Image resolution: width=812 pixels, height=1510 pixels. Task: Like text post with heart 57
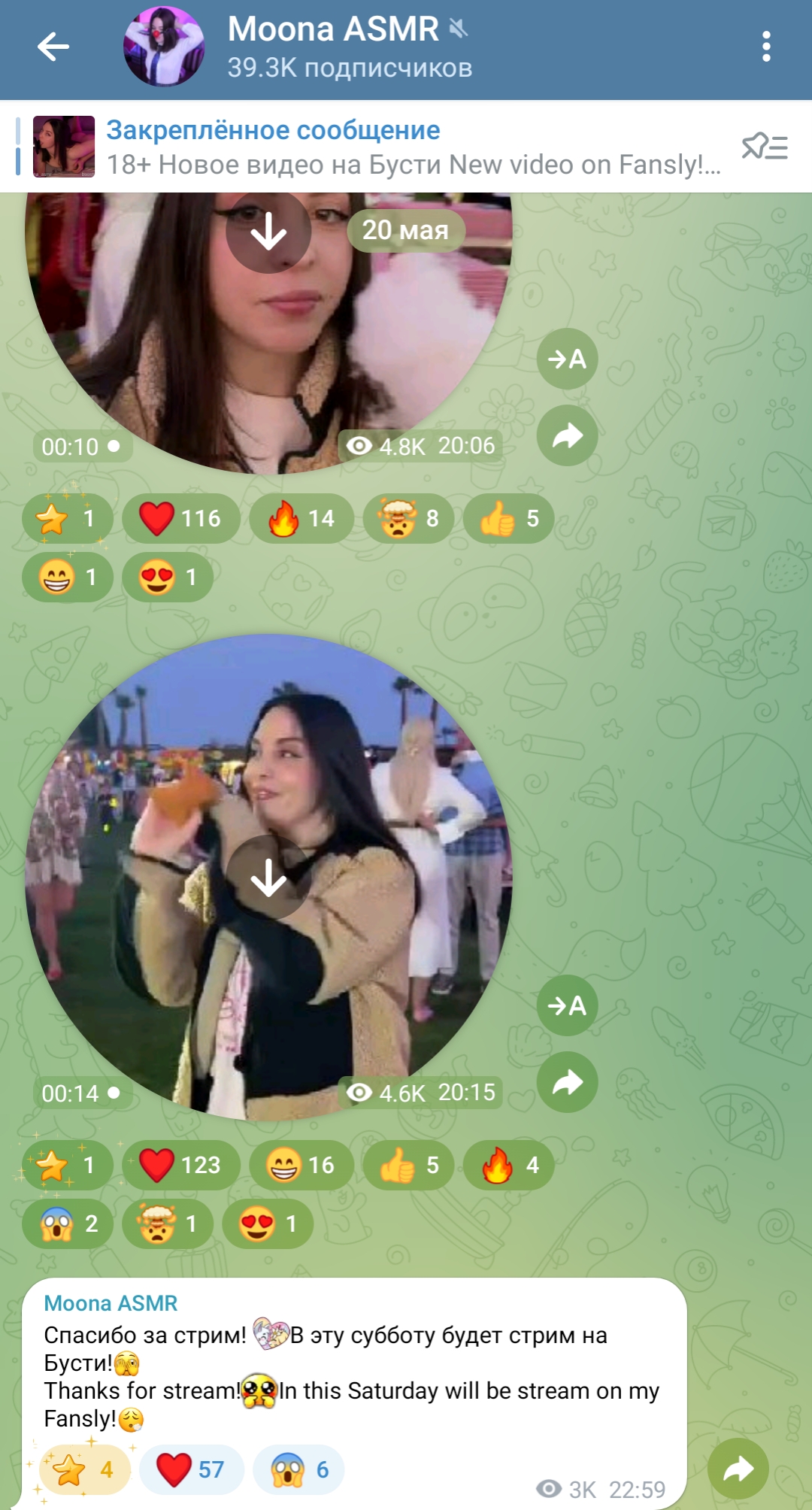[192, 1469]
